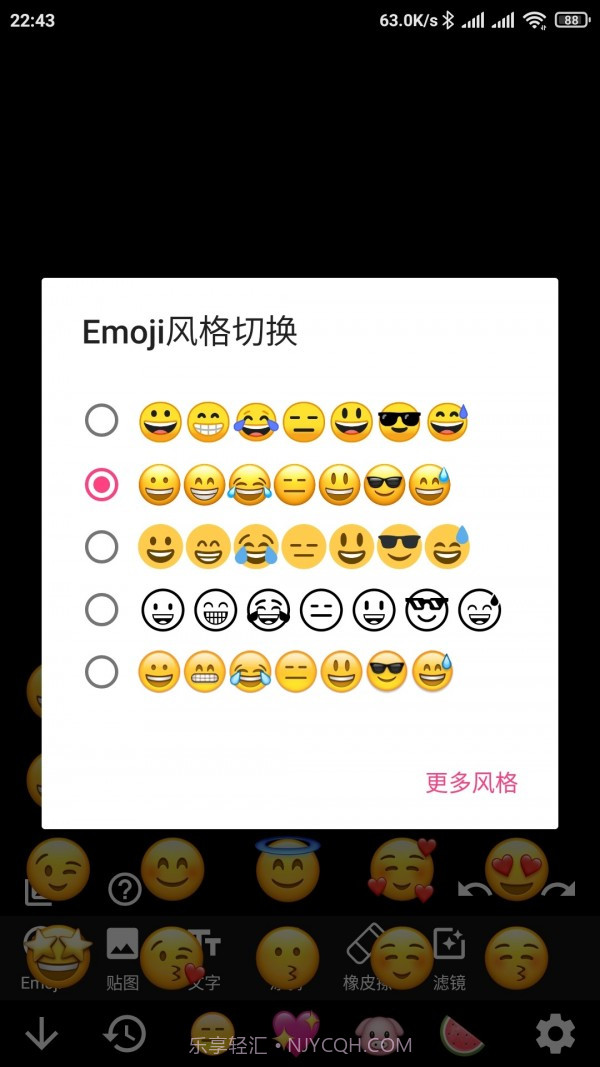600x1067 pixels.
Task: Choose the third emoji style row
Action: (x=101, y=547)
